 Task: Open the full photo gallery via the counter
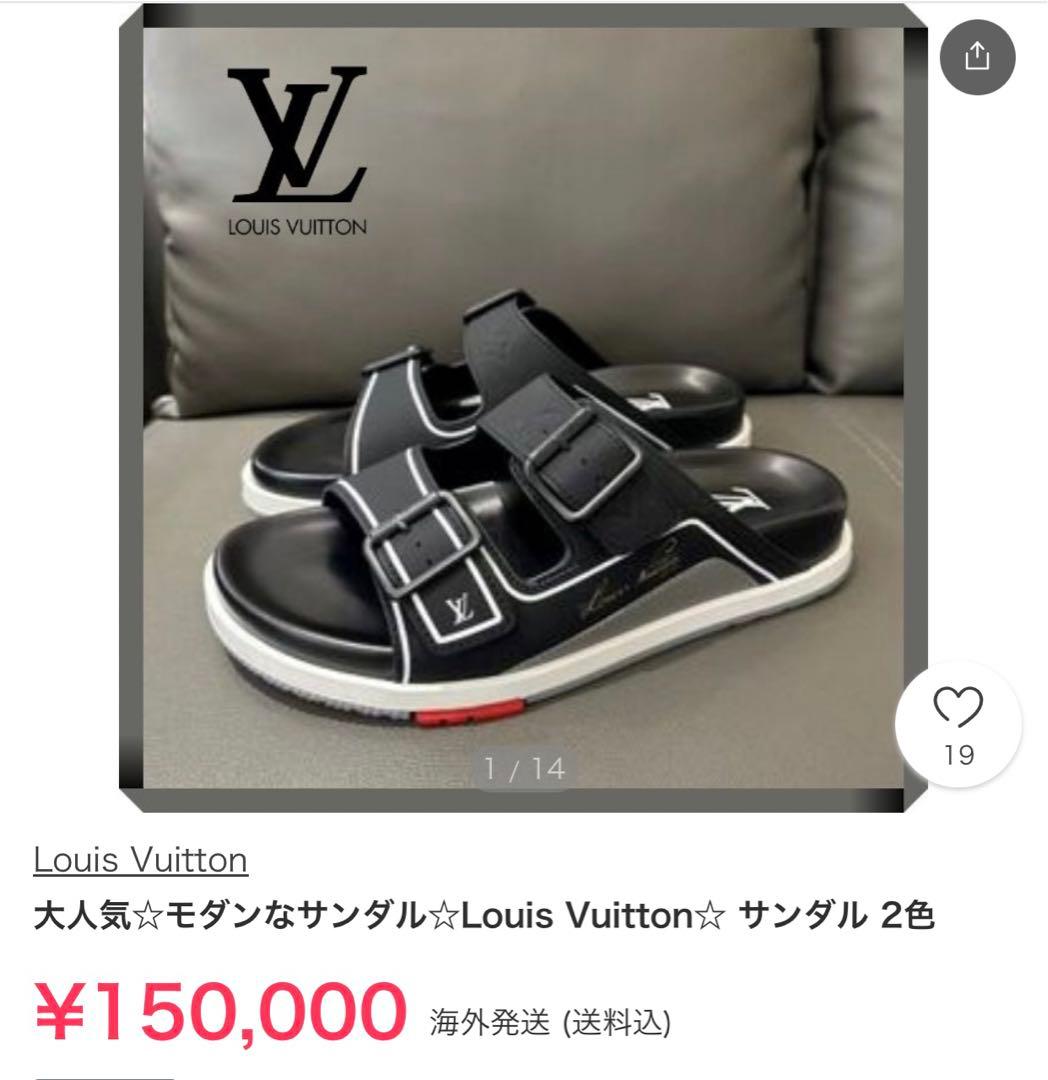523,768
